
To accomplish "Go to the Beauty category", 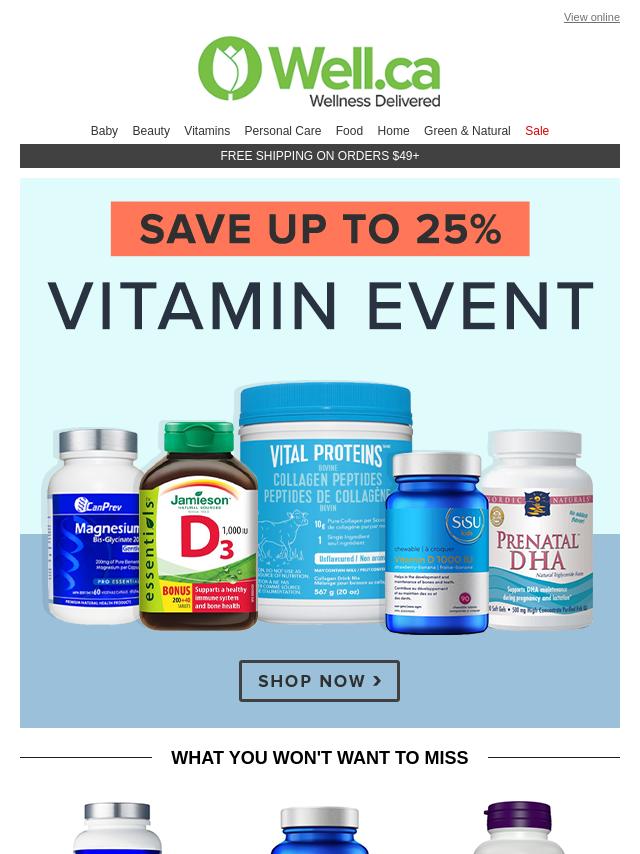I will click(x=151, y=131).
